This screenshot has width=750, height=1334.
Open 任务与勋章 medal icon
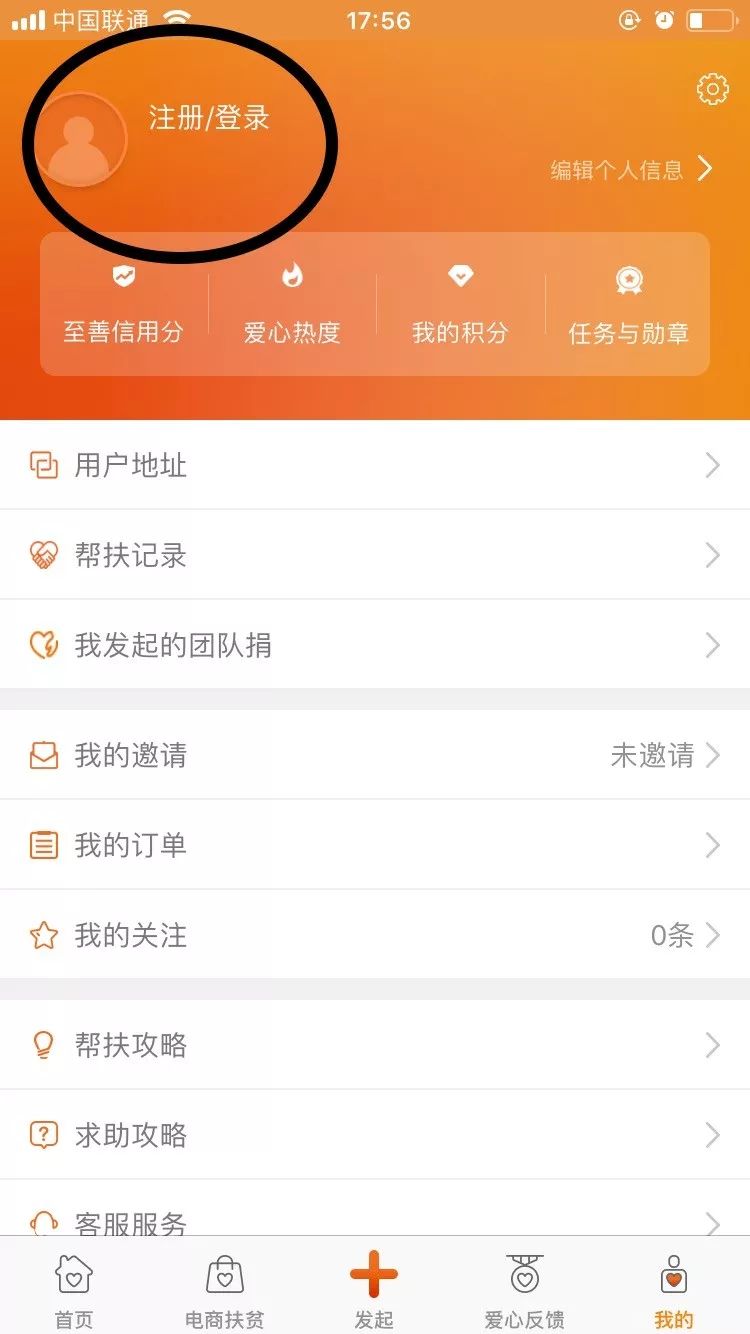tap(627, 278)
